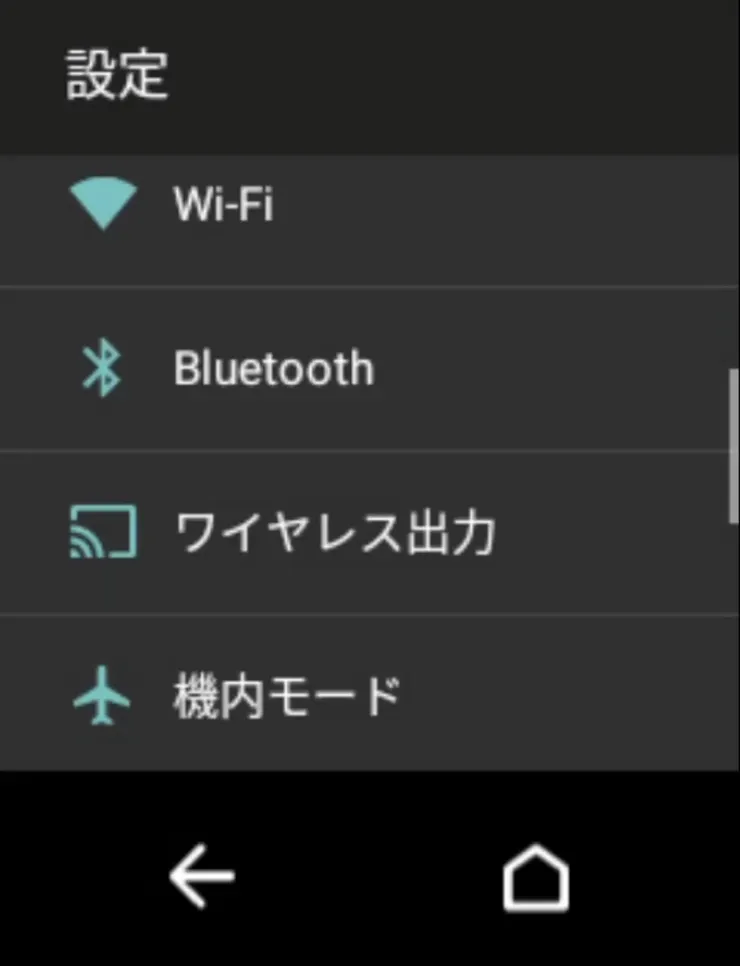Tap the home button

[x=535, y=878]
